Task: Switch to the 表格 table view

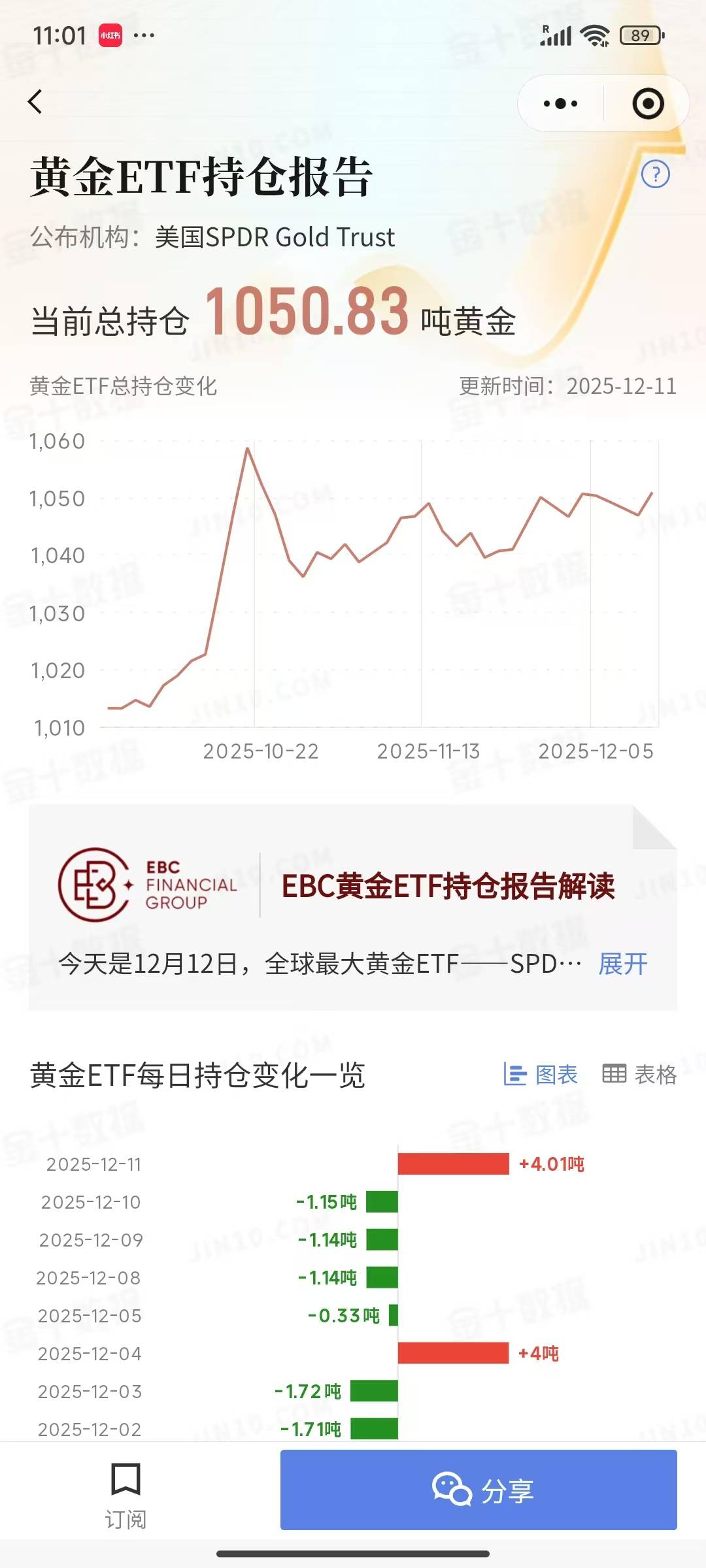Action: 639,1075
